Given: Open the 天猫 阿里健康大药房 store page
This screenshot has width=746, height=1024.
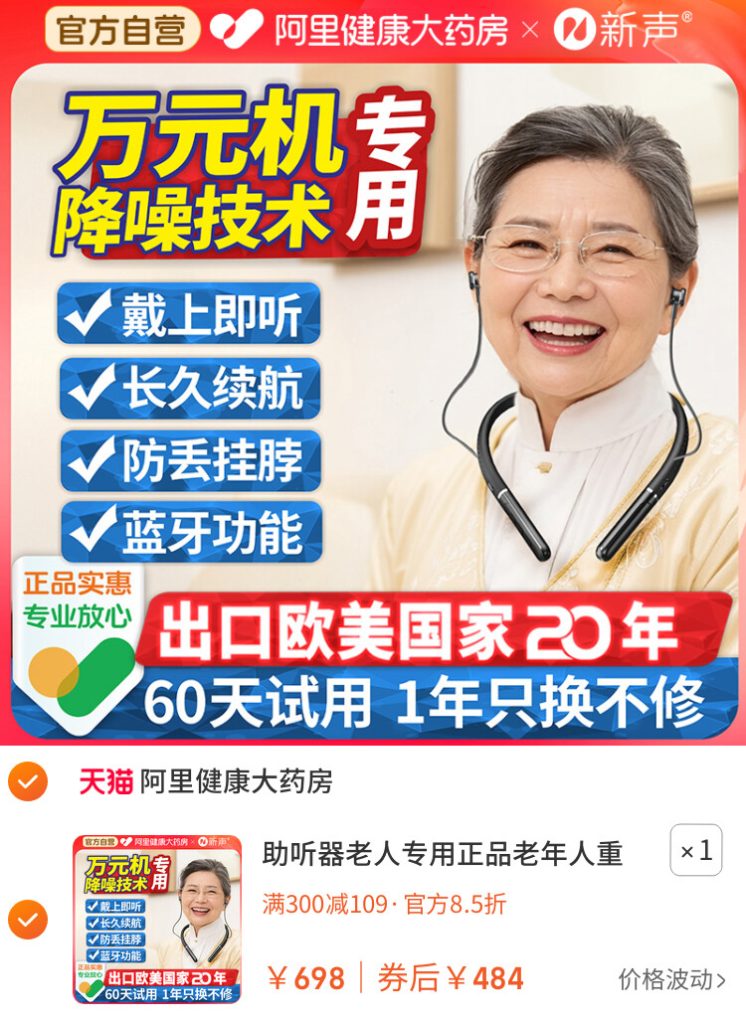Looking at the screenshot, I should point(206,781).
